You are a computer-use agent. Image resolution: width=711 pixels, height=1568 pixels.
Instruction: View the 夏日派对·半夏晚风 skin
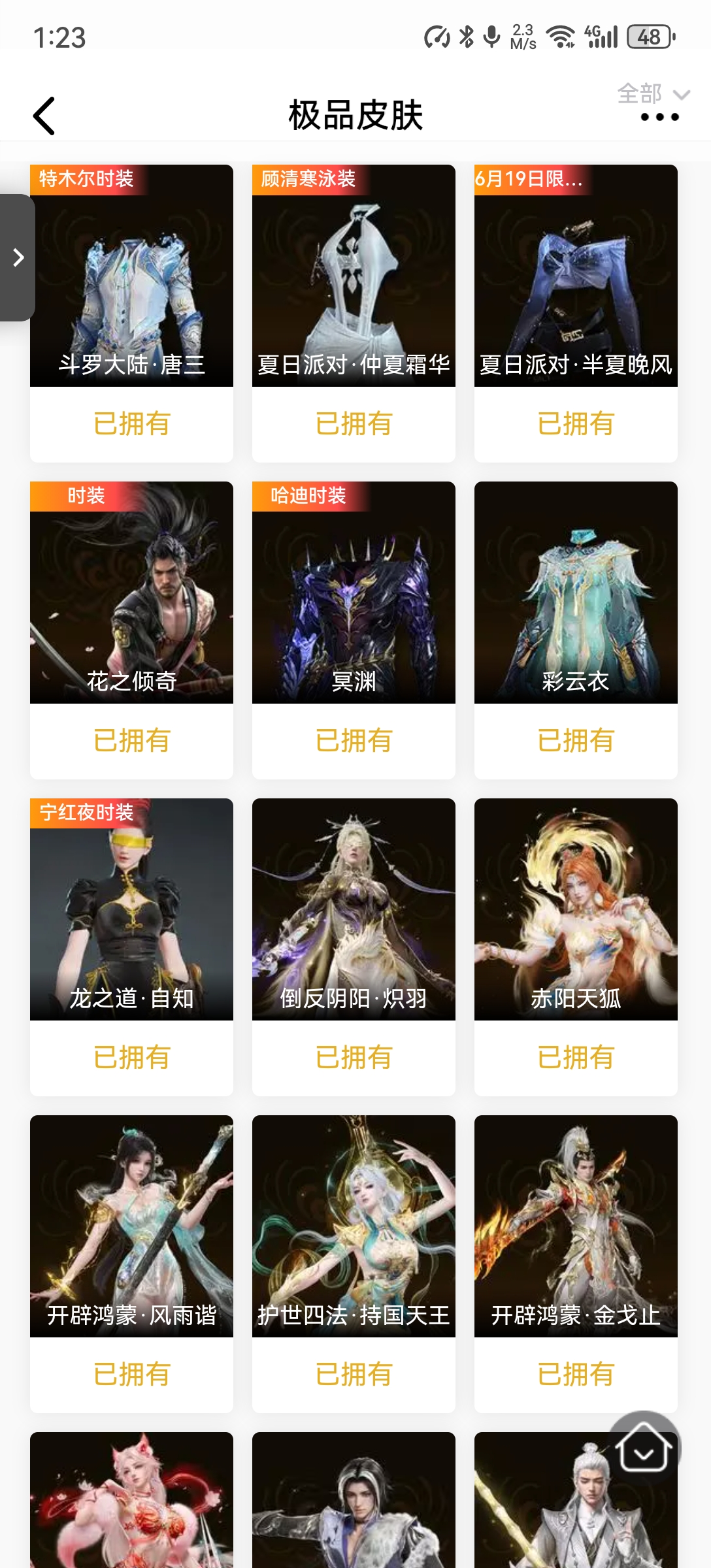576,276
